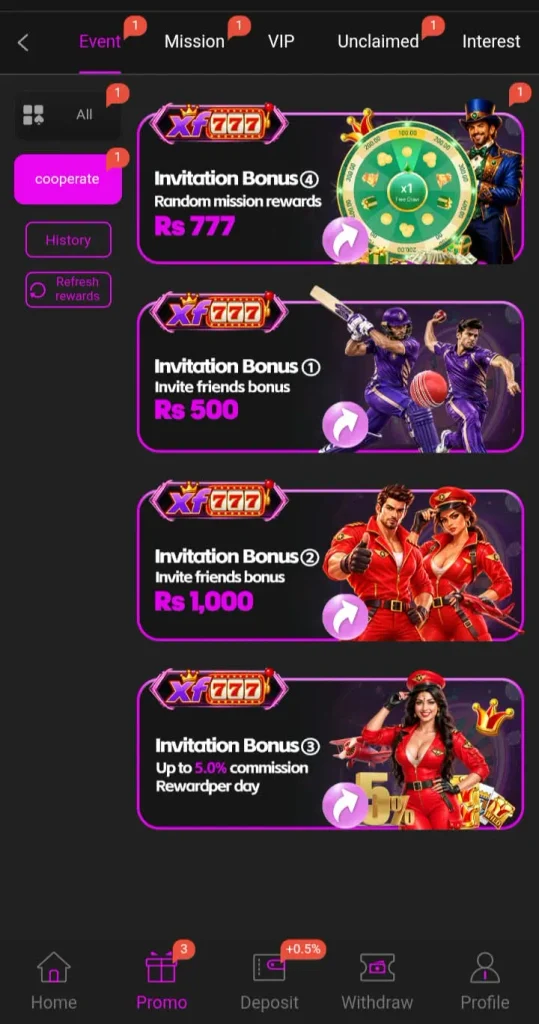Go back using the top-left arrow
The height and width of the screenshot is (1024, 539).
coord(23,42)
